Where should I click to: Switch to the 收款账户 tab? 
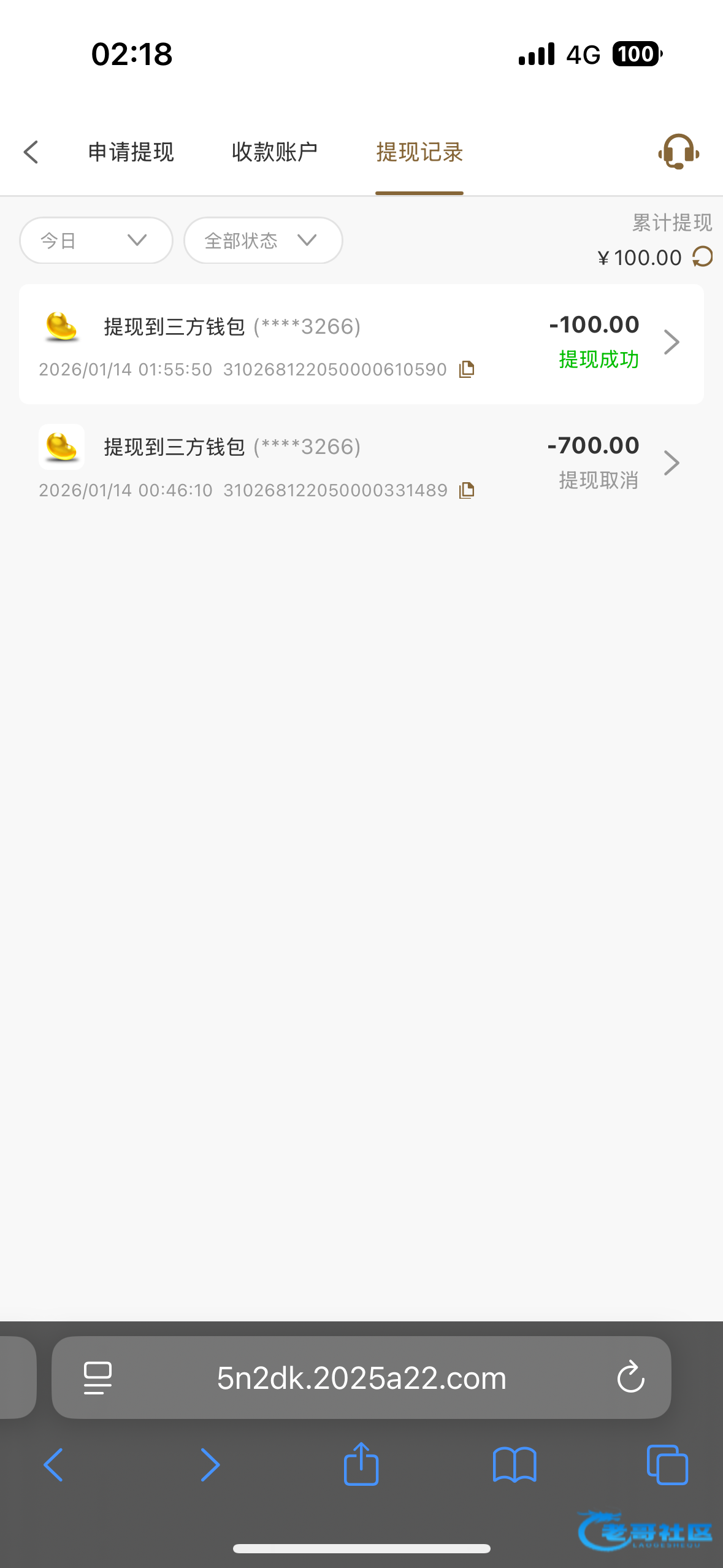coord(274,152)
